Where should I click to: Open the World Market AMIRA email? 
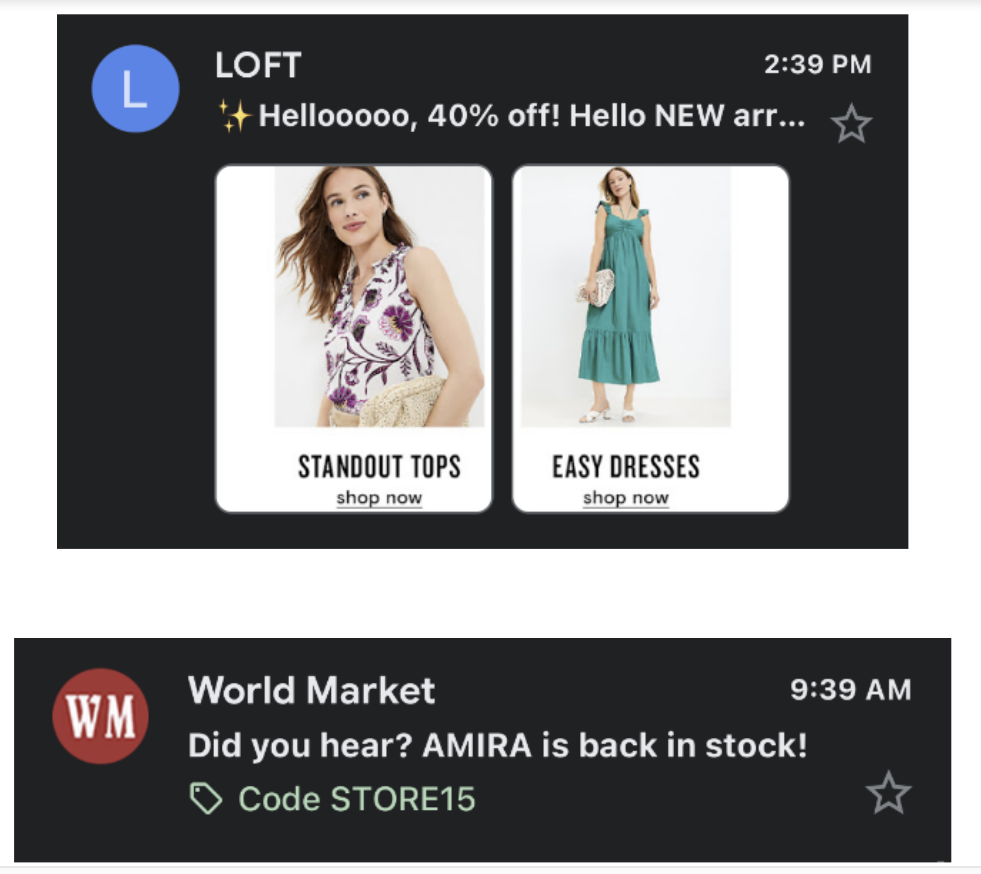click(497, 746)
